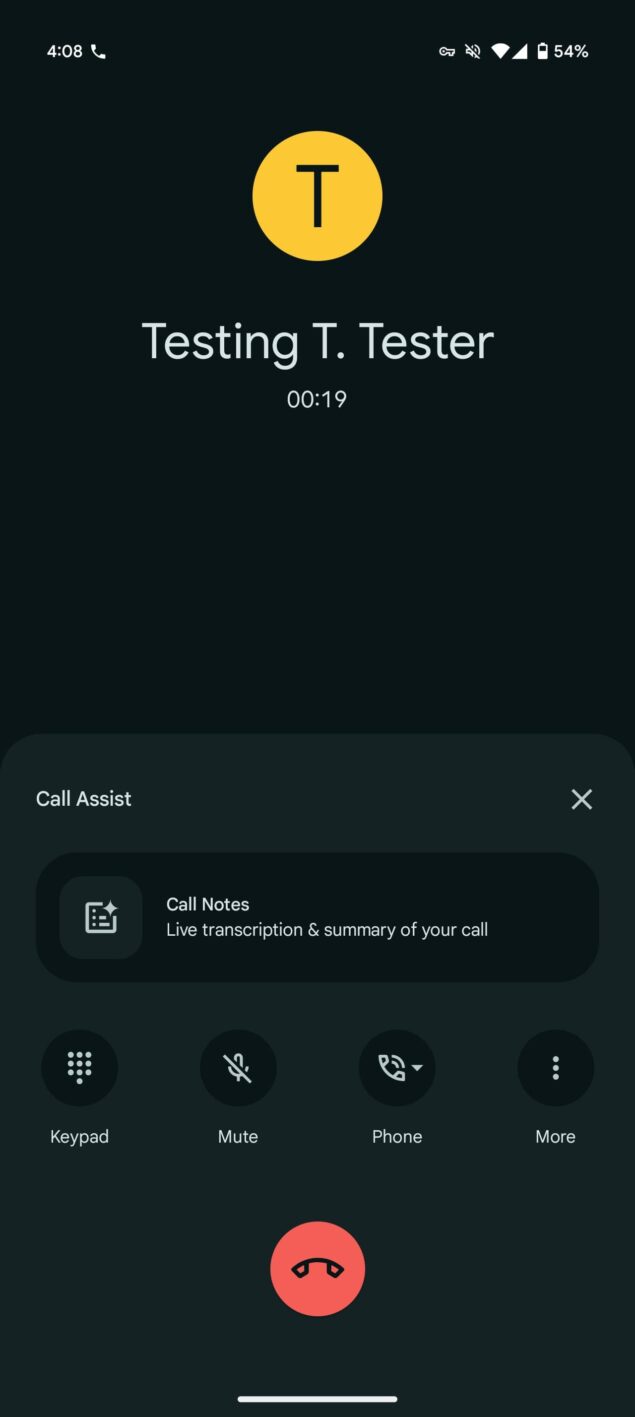Close the Call Assist panel
The image size is (635, 1417).
tap(581, 799)
